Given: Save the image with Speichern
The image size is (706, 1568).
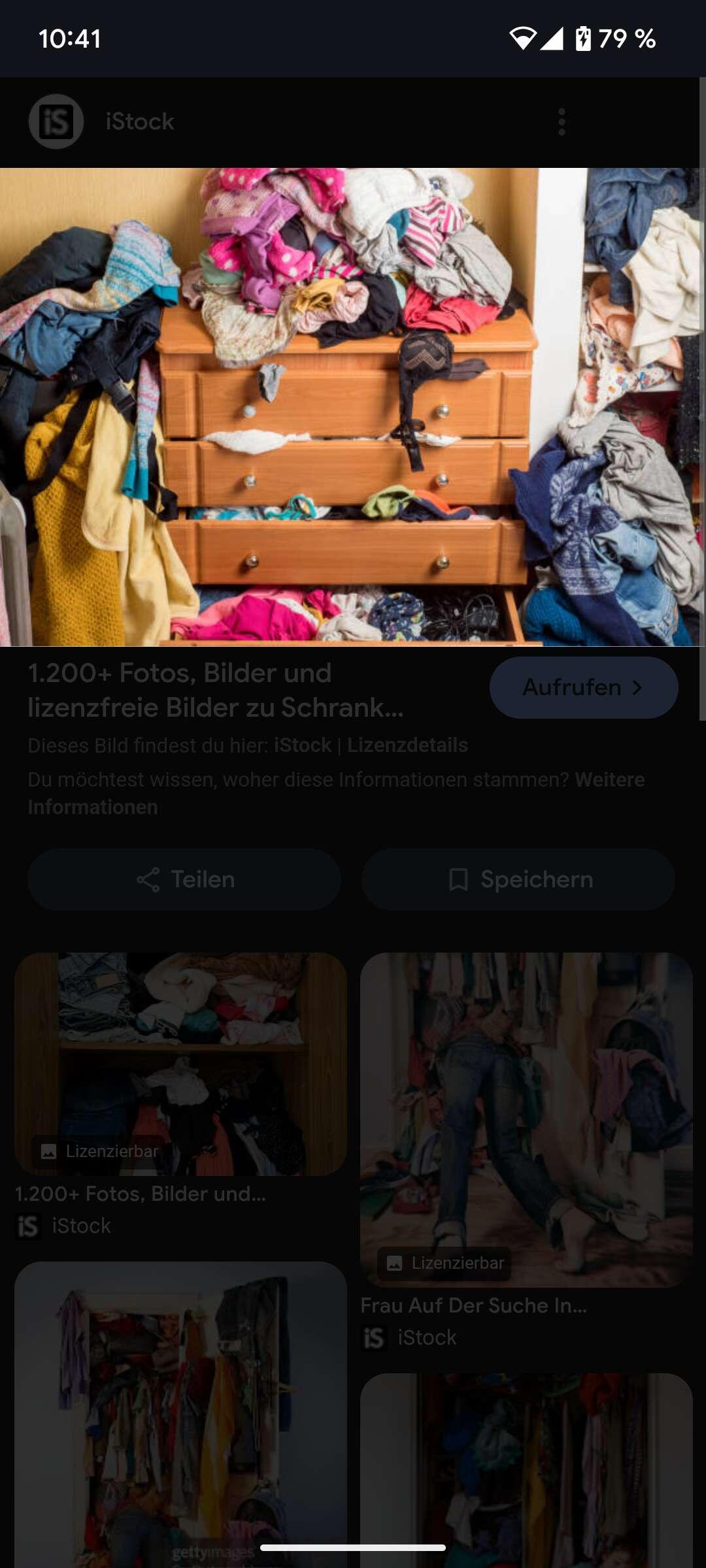Looking at the screenshot, I should coord(518,879).
